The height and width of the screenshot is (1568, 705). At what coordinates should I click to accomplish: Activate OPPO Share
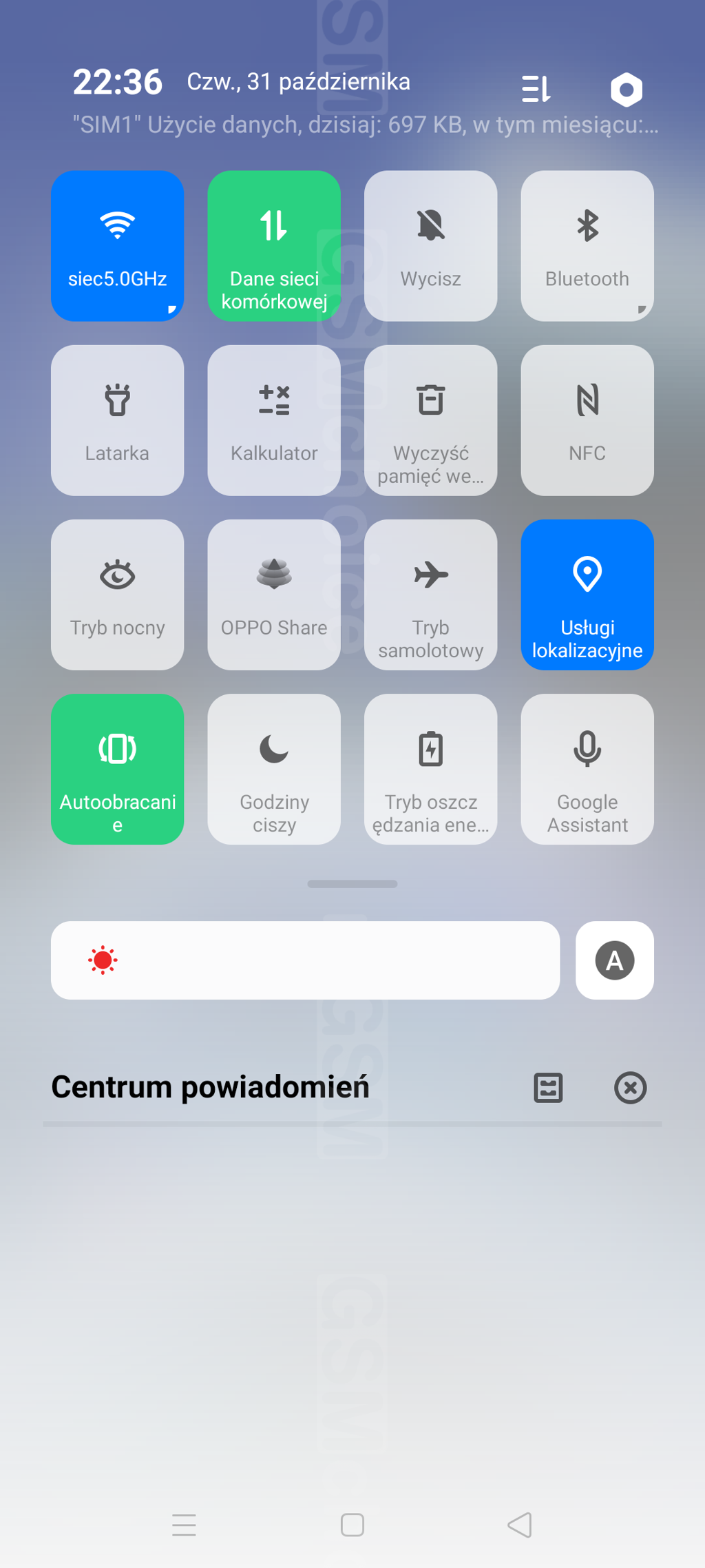click(x=274, y=594)
